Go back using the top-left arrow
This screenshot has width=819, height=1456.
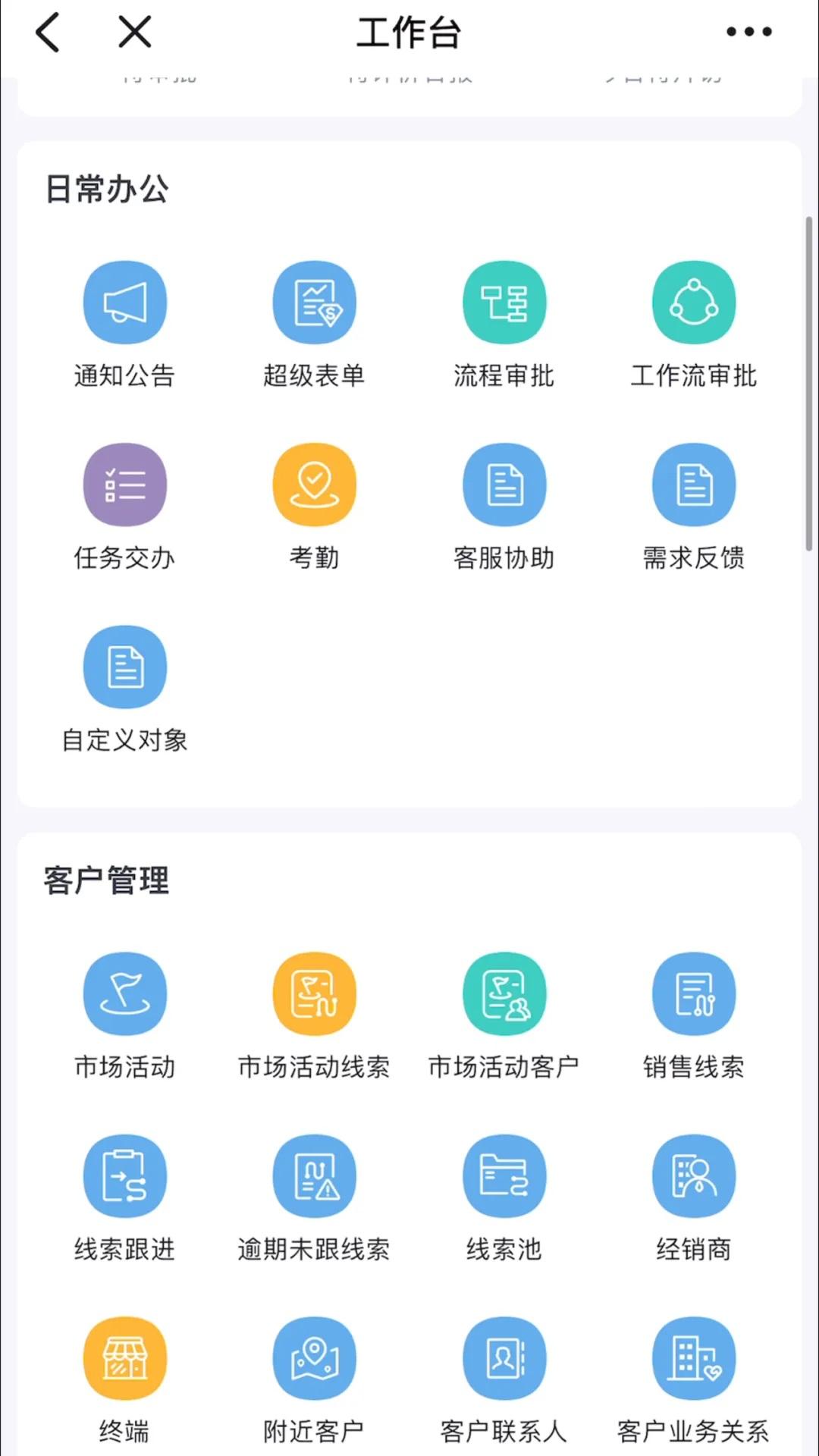(x=48, y=33)
